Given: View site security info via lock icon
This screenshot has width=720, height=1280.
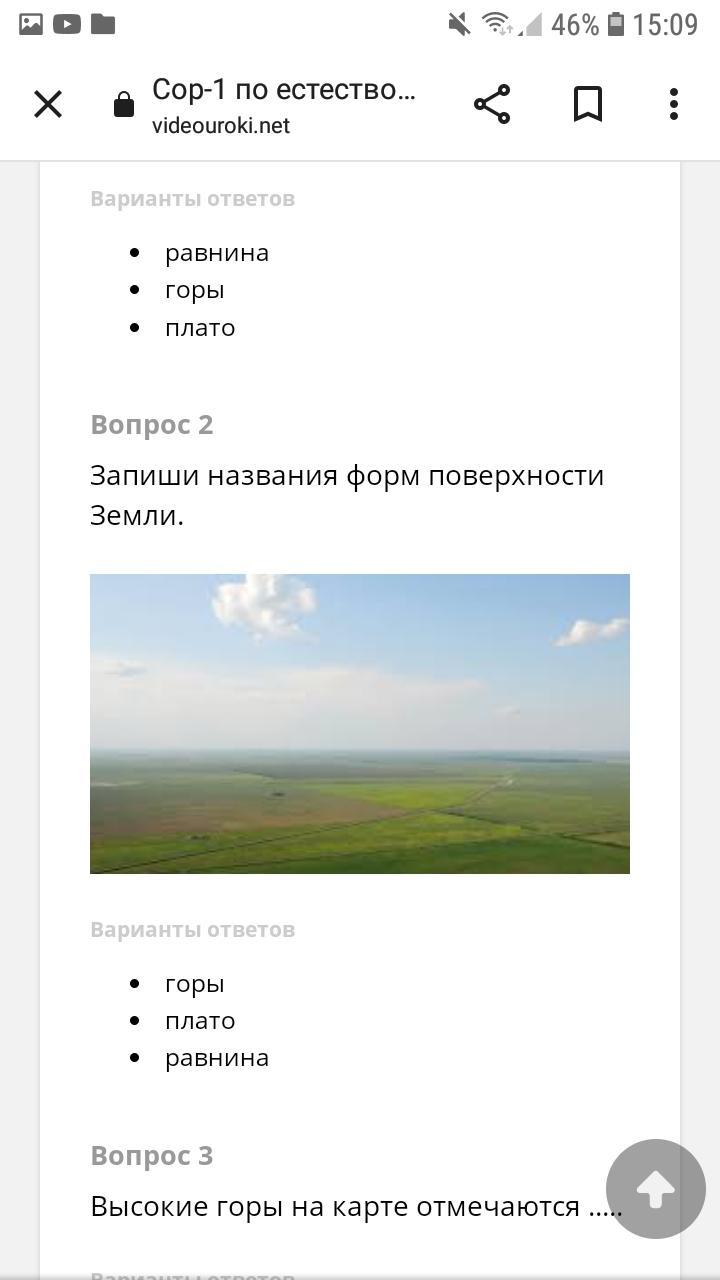Looking at the screenshot, I should tap(124, 105).
